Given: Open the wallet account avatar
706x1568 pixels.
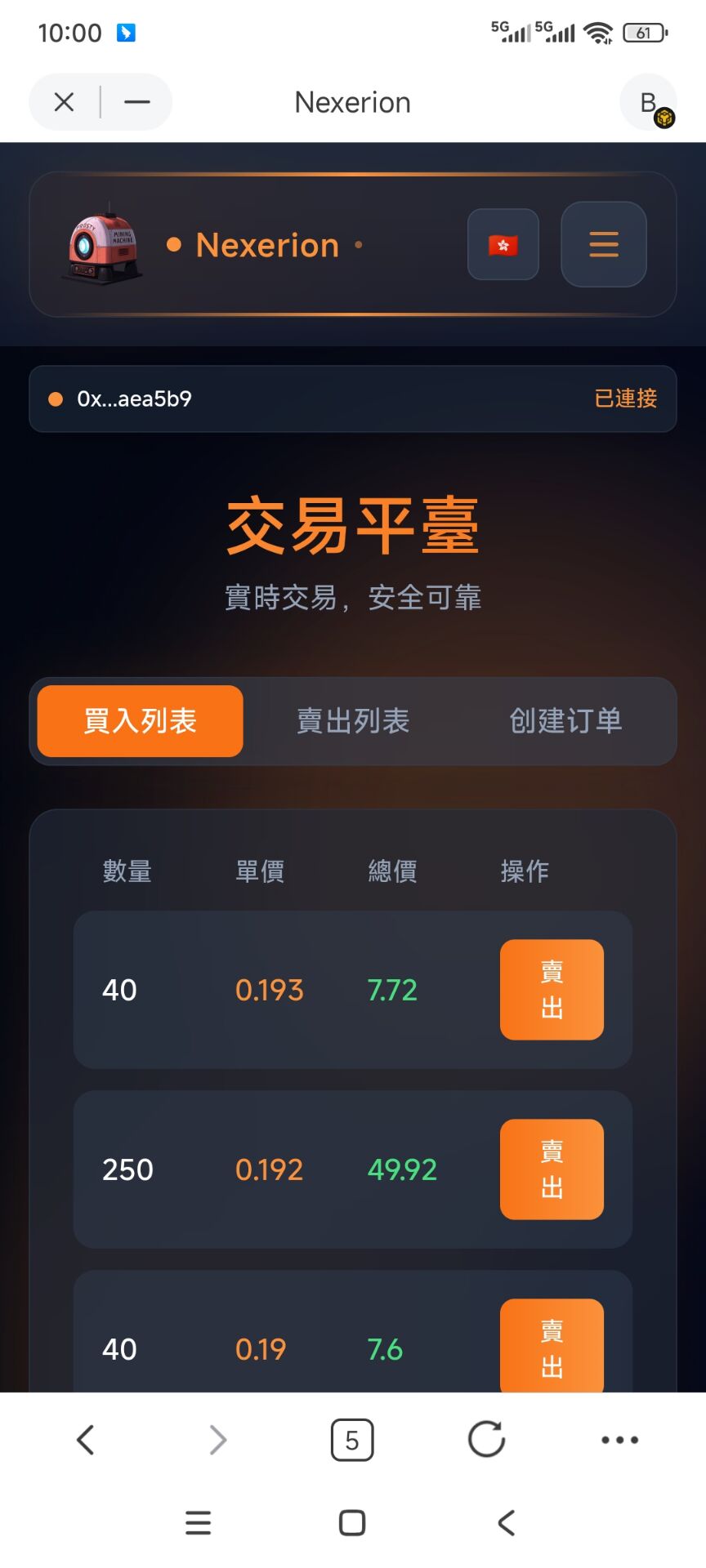Looking at the screenshot, I should [649, 103].
